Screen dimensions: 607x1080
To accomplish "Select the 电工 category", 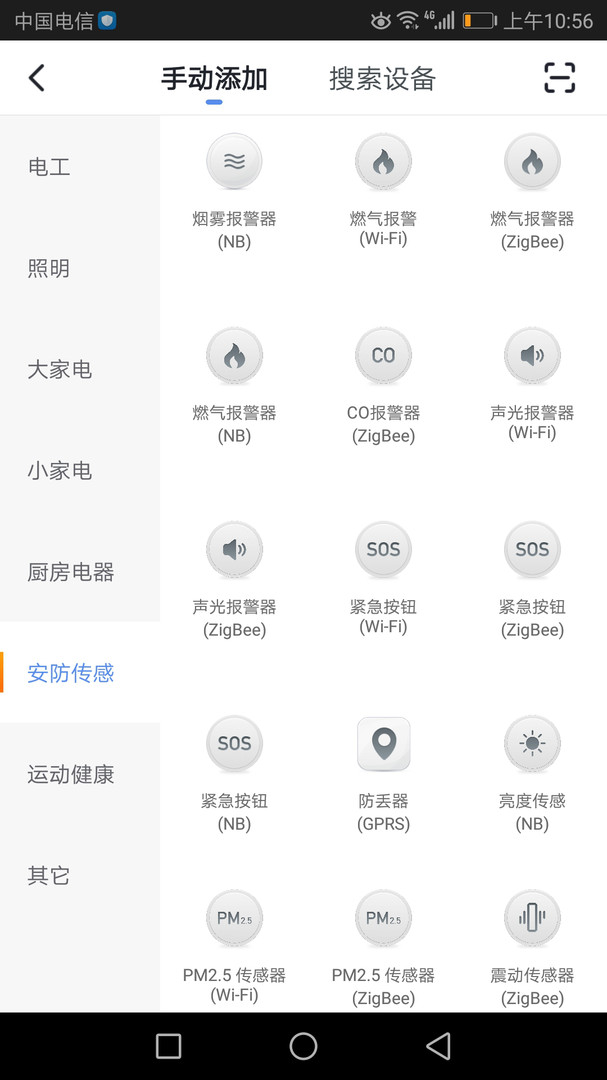I will coord(49,167).
